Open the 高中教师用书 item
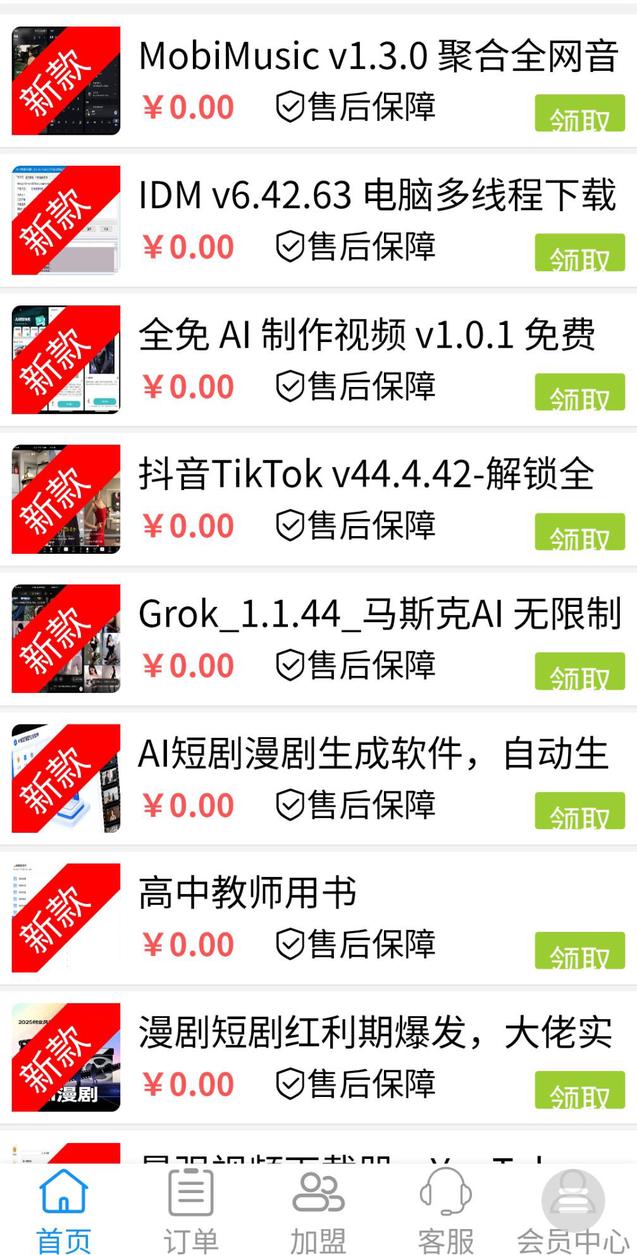 pos(247,893)
